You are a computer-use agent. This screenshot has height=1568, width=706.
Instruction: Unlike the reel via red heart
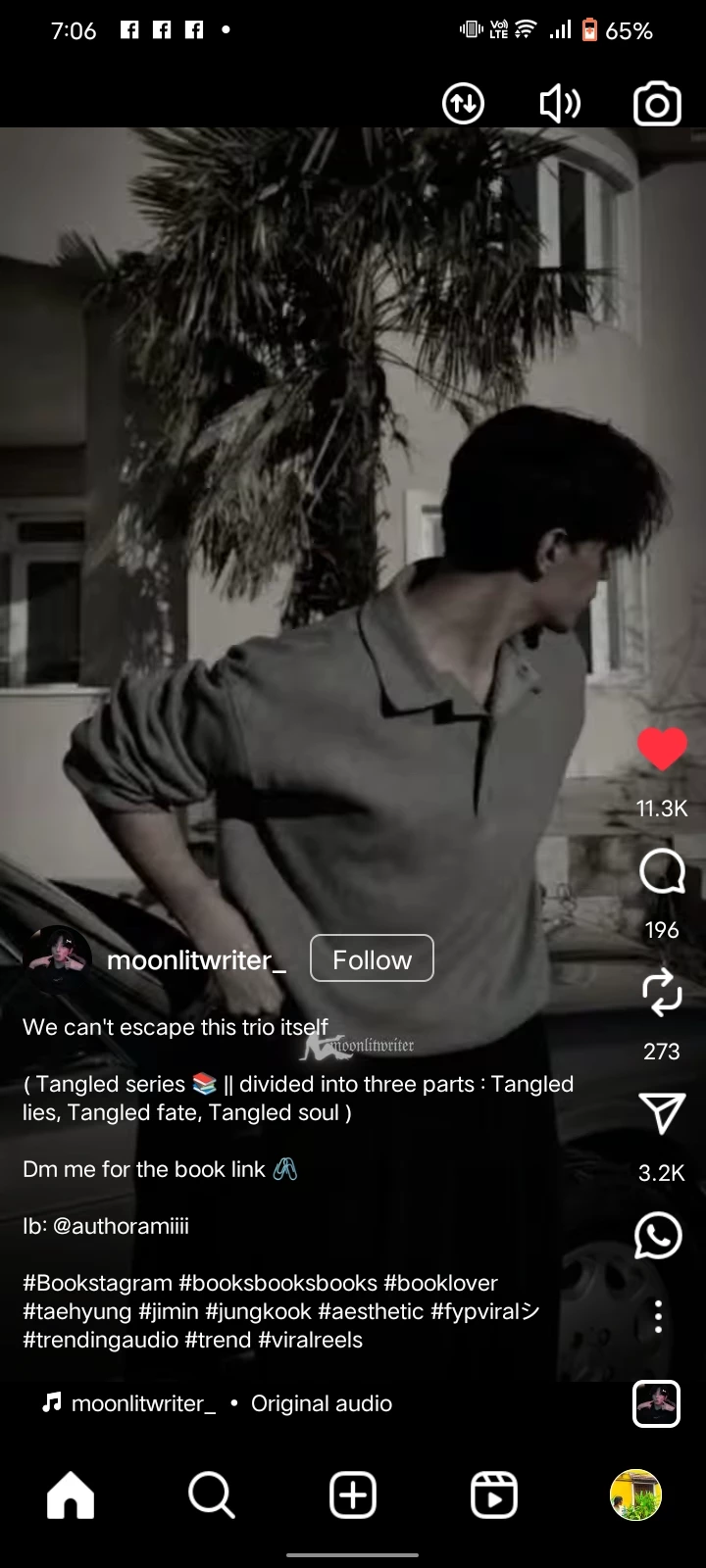coord(662,750)
